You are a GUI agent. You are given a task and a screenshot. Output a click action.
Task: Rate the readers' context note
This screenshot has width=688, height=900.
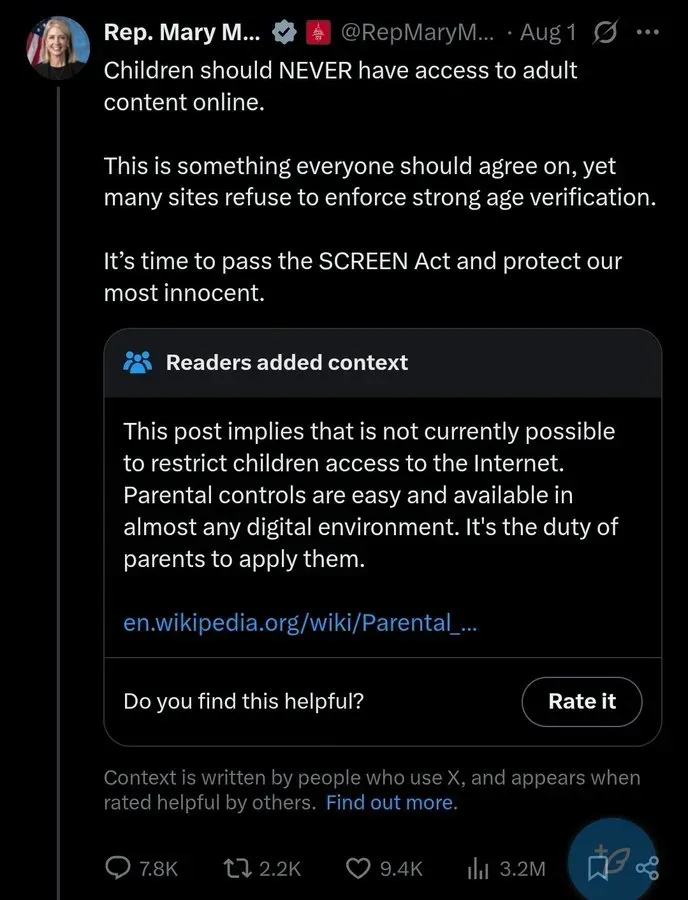[581, 701]
